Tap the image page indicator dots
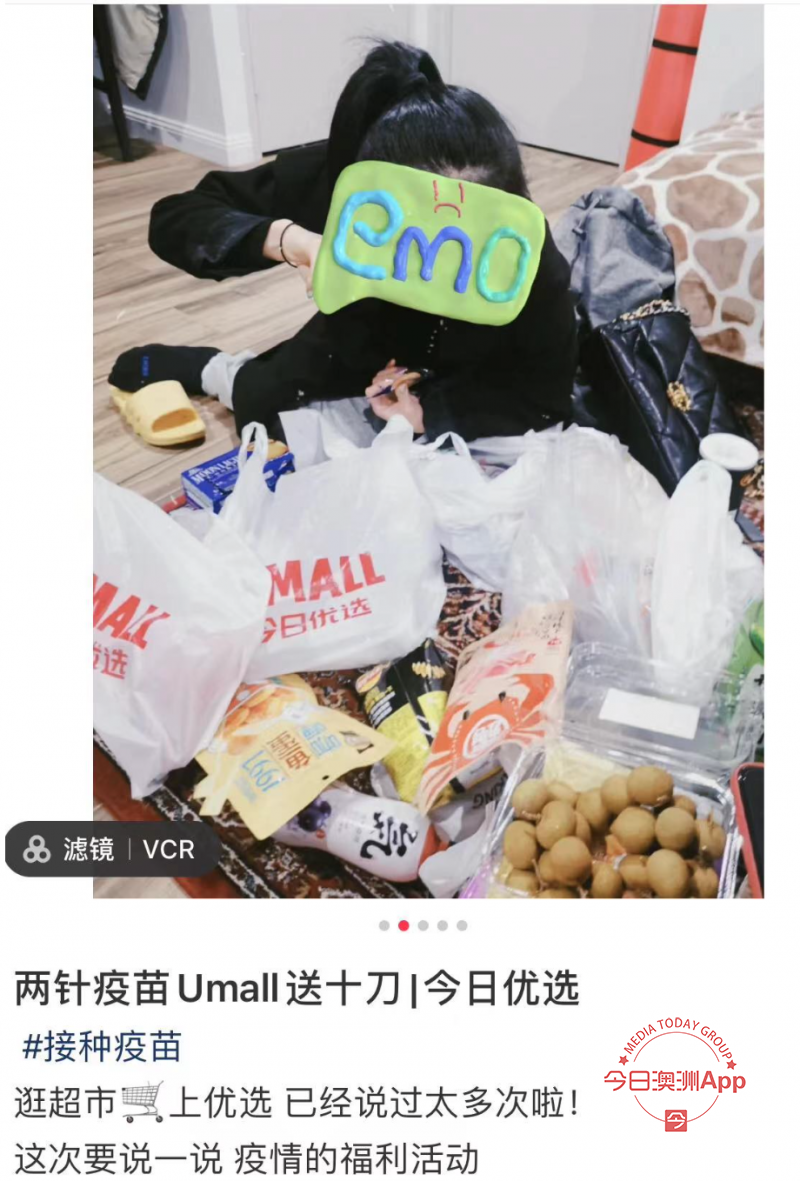The width and height of the screenshot is (800, 1181). coord(423,926)
